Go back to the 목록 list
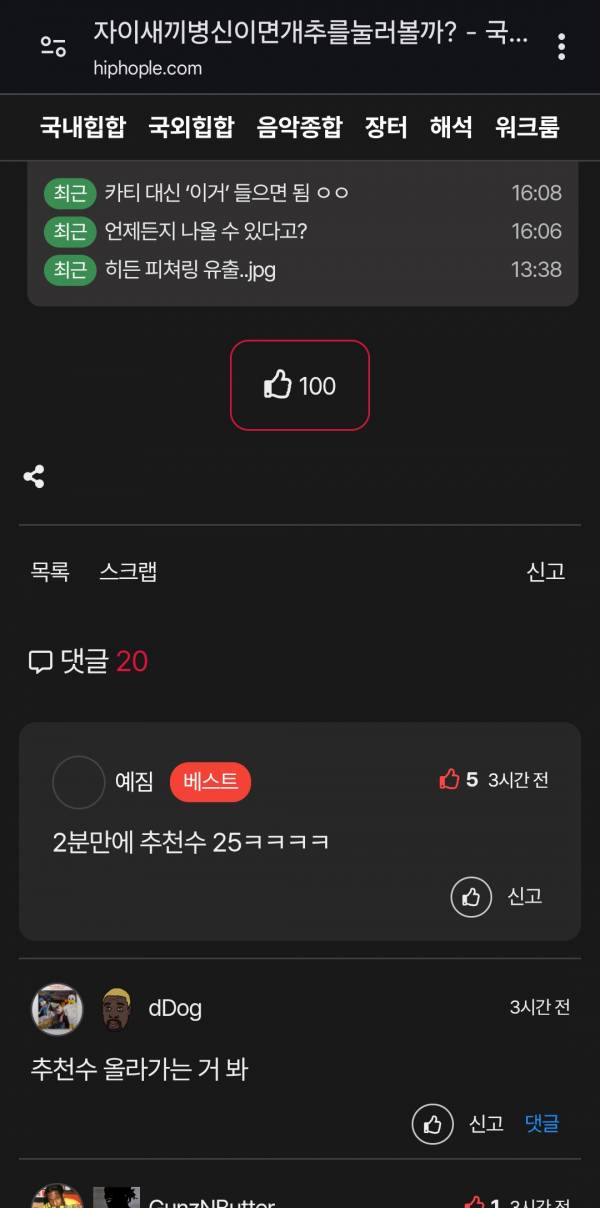600x1208 pixels. coord(50,572)
